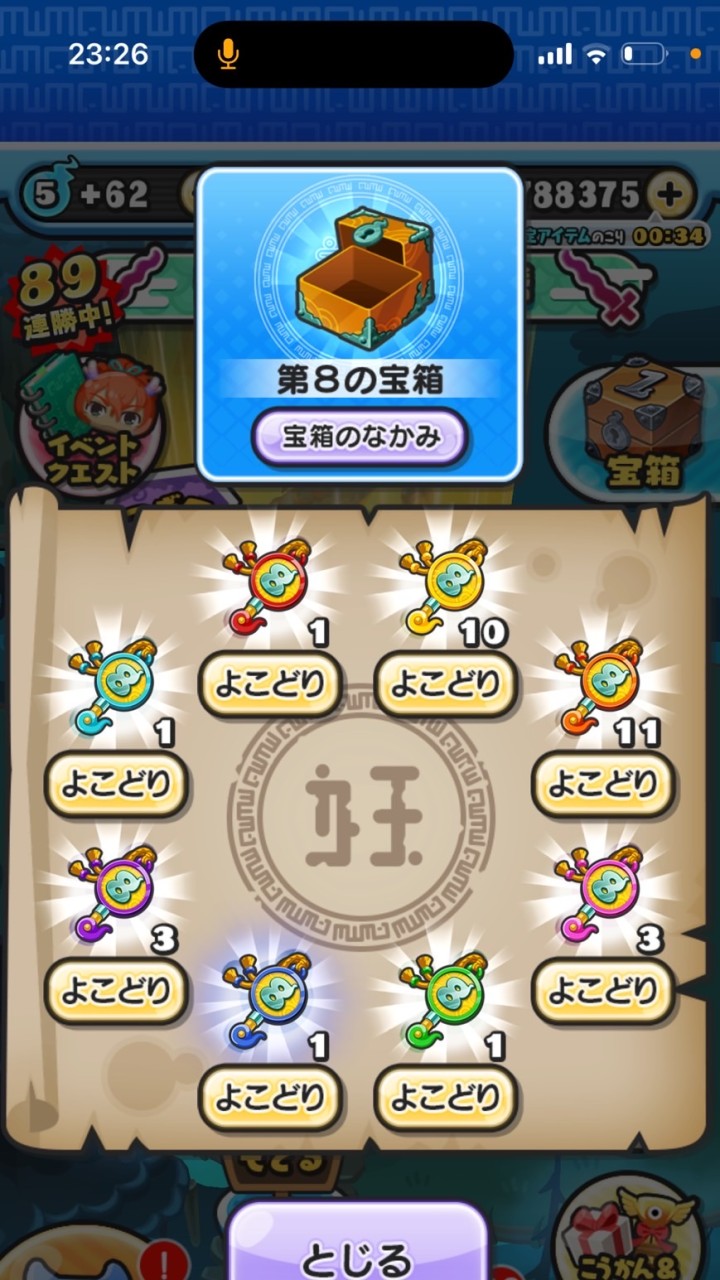This screenshot has height=1280, width=720.
Task: Tap よこどり under the red key
Action: (x=270, y=684)
